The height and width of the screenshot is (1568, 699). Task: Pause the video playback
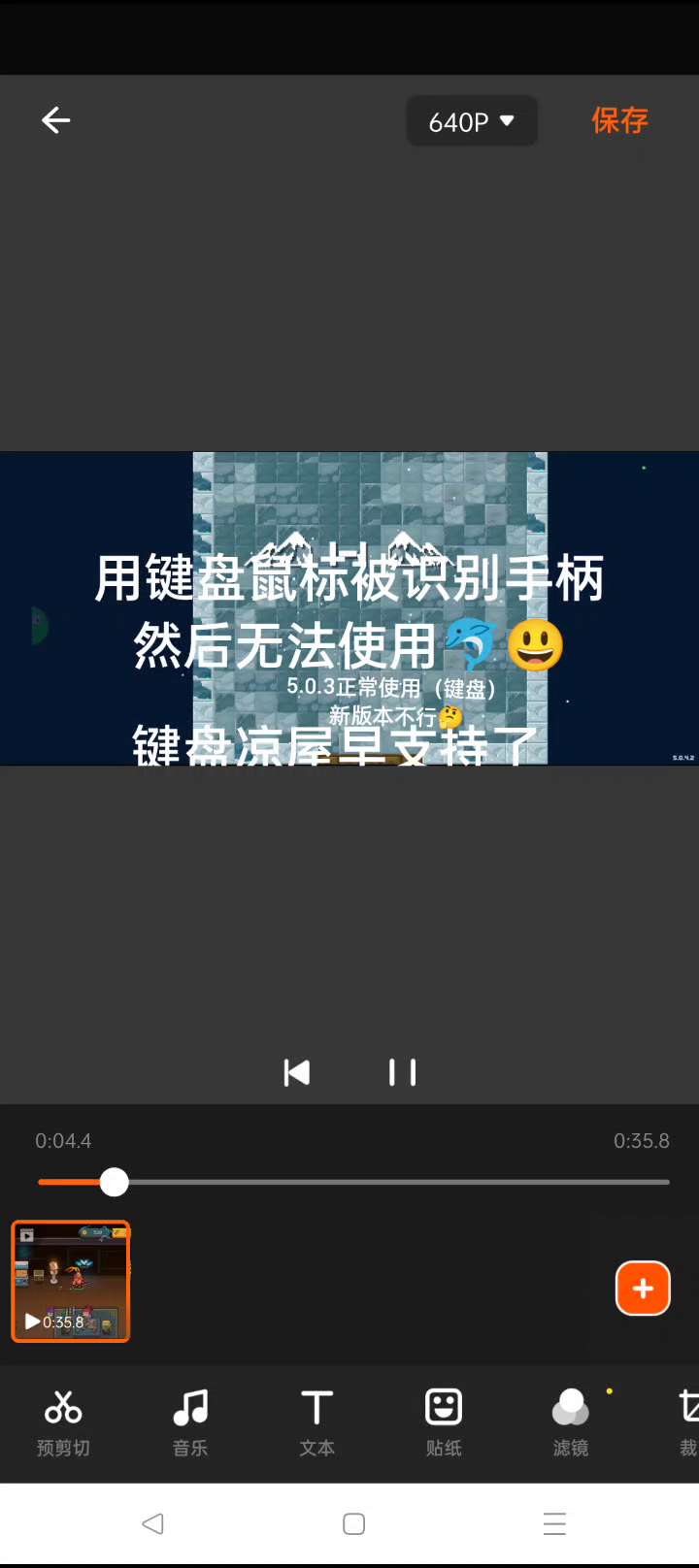pos(402,1072)
